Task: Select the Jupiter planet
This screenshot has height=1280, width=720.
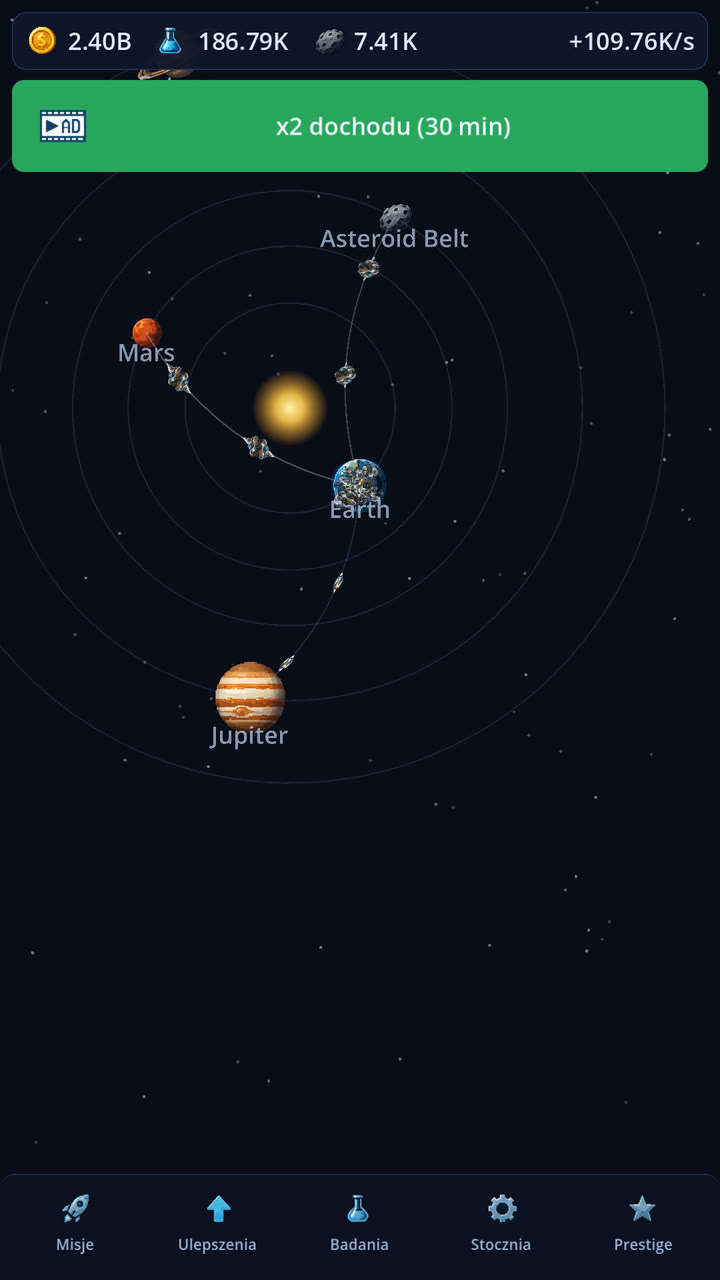Action: (250, 696)
